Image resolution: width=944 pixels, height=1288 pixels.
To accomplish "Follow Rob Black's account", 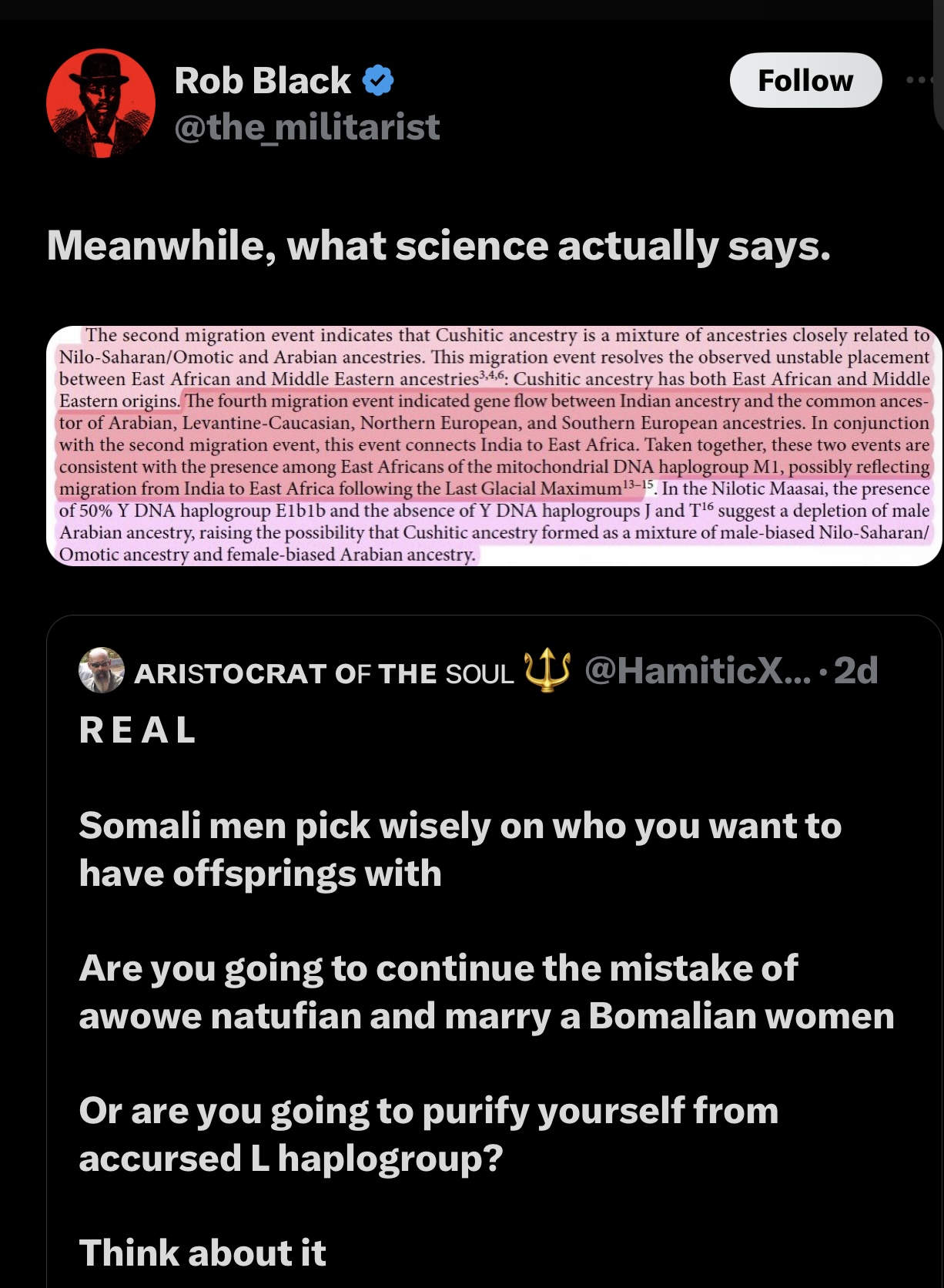I will tap(805, 80).
